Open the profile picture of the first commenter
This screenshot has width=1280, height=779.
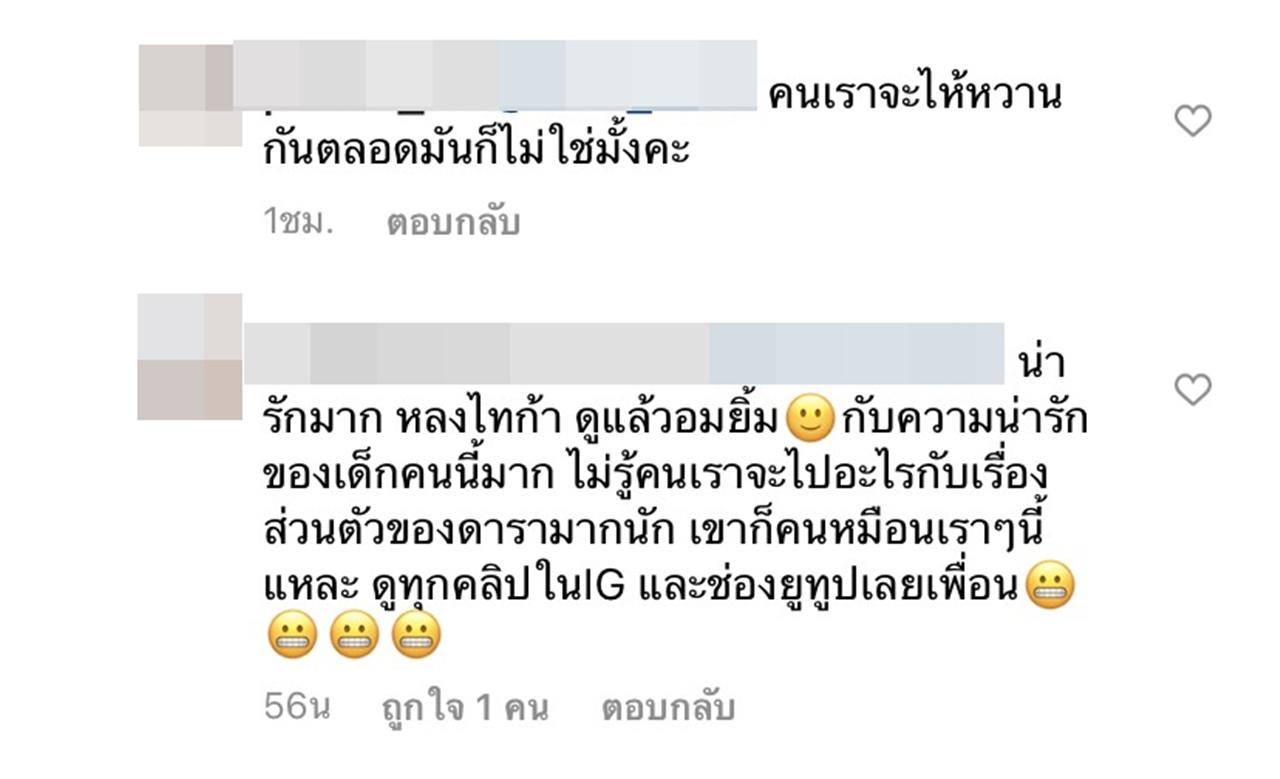point(188,96)
